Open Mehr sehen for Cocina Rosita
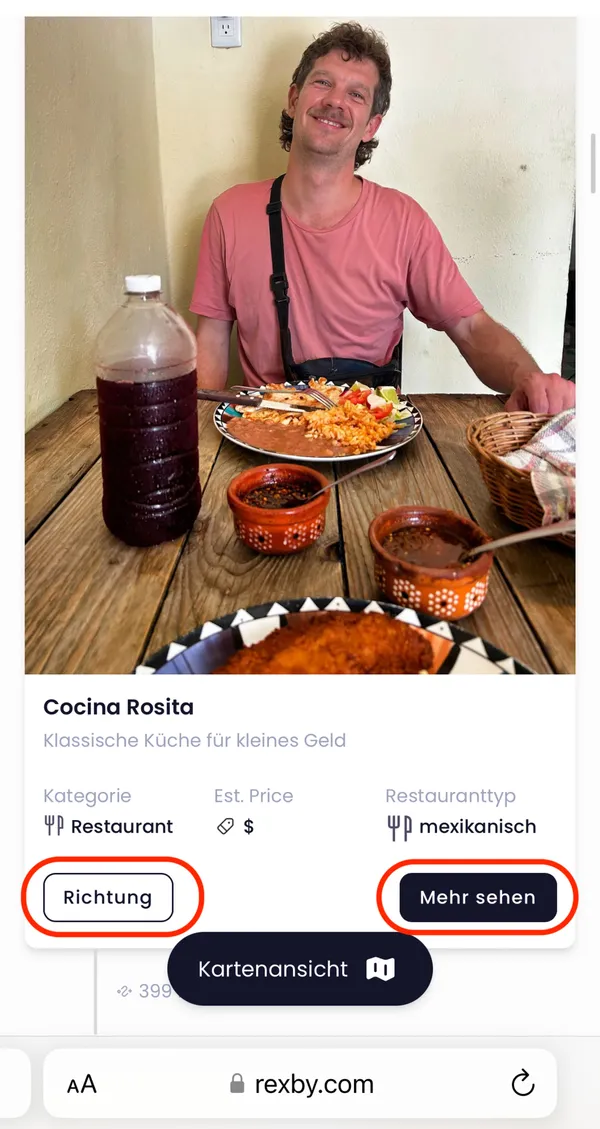This screenshot has height=1129, width=600. tap(477, 897)
